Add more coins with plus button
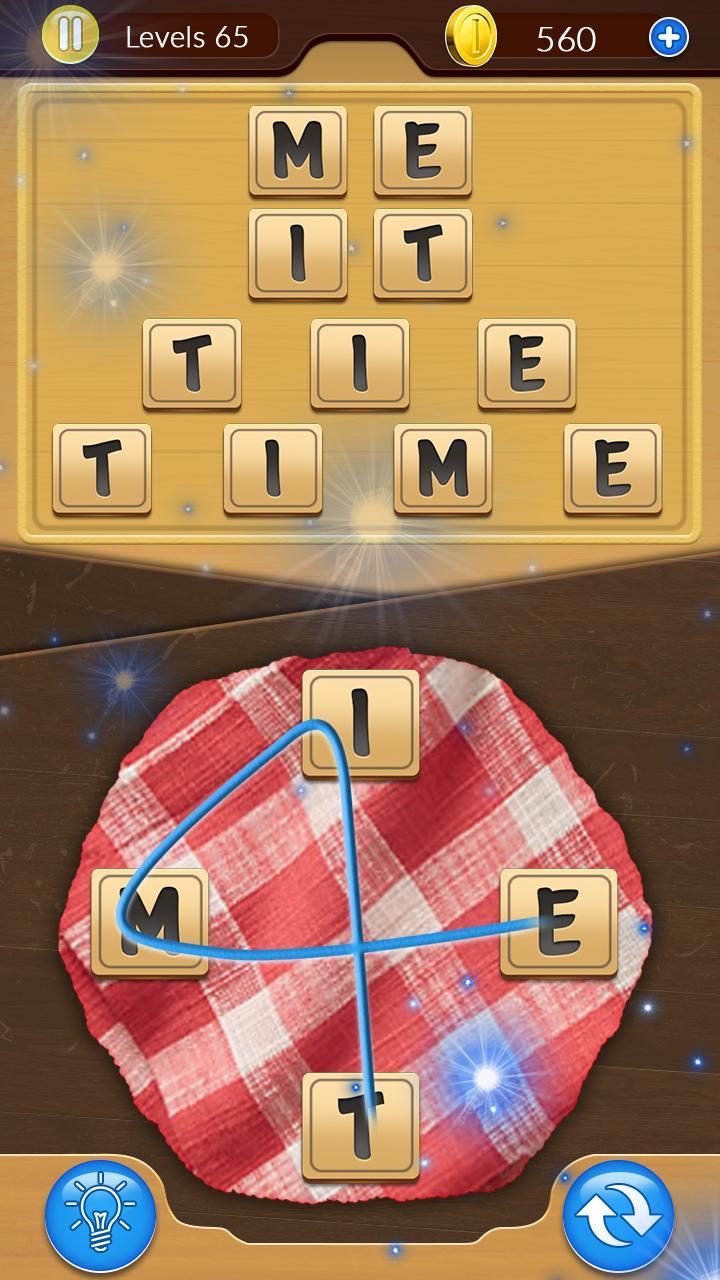 668,38
